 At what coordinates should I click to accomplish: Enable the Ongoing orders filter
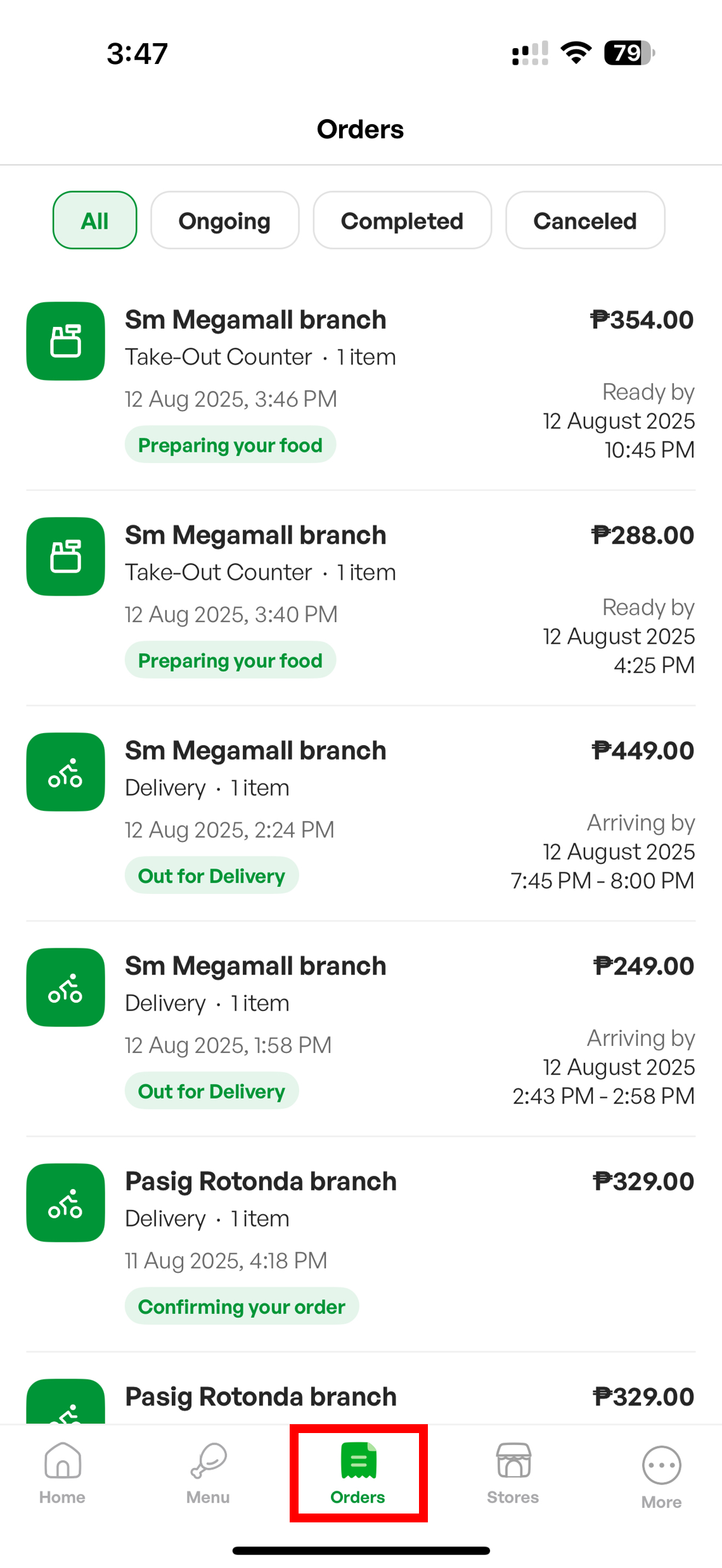(x=224, y=220)
